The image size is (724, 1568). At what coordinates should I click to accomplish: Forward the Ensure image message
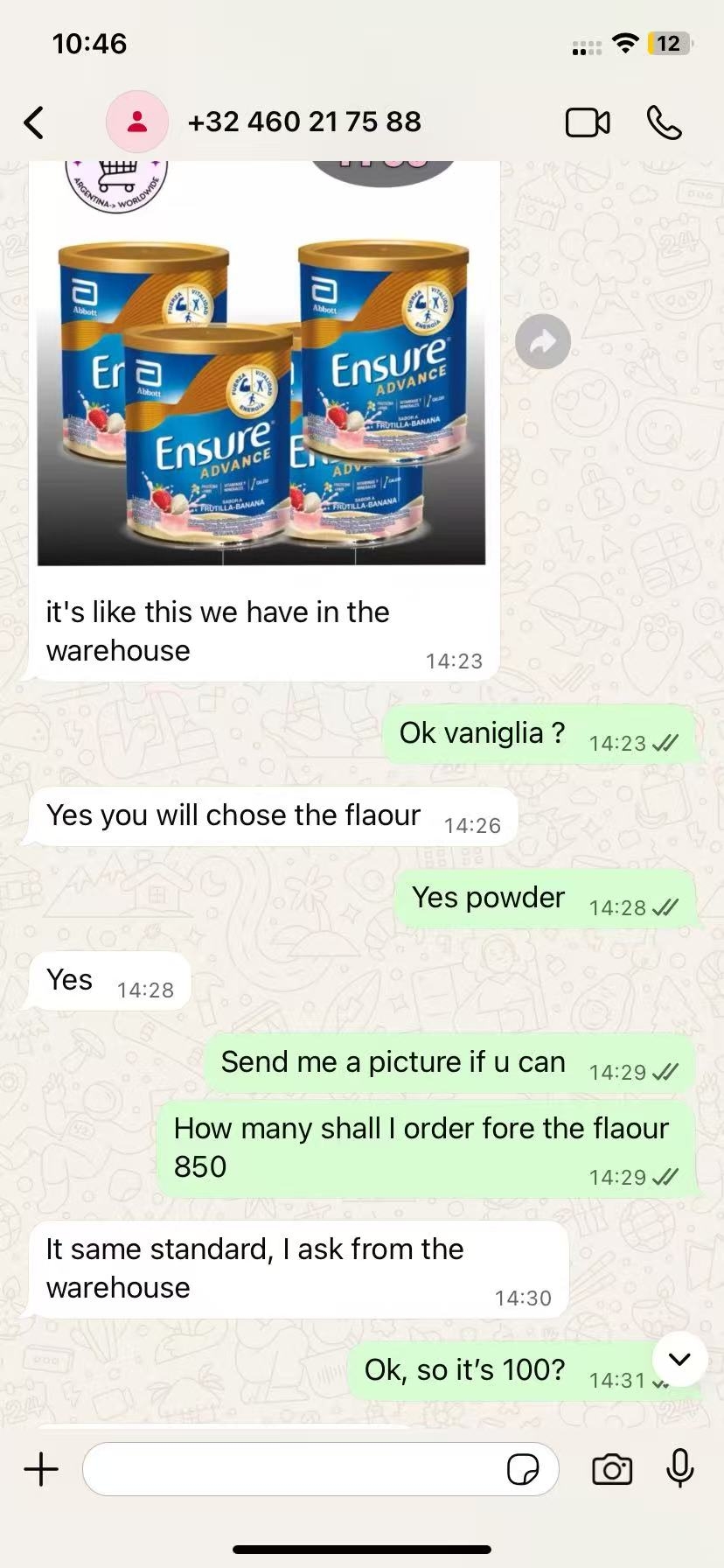[542, 341]
